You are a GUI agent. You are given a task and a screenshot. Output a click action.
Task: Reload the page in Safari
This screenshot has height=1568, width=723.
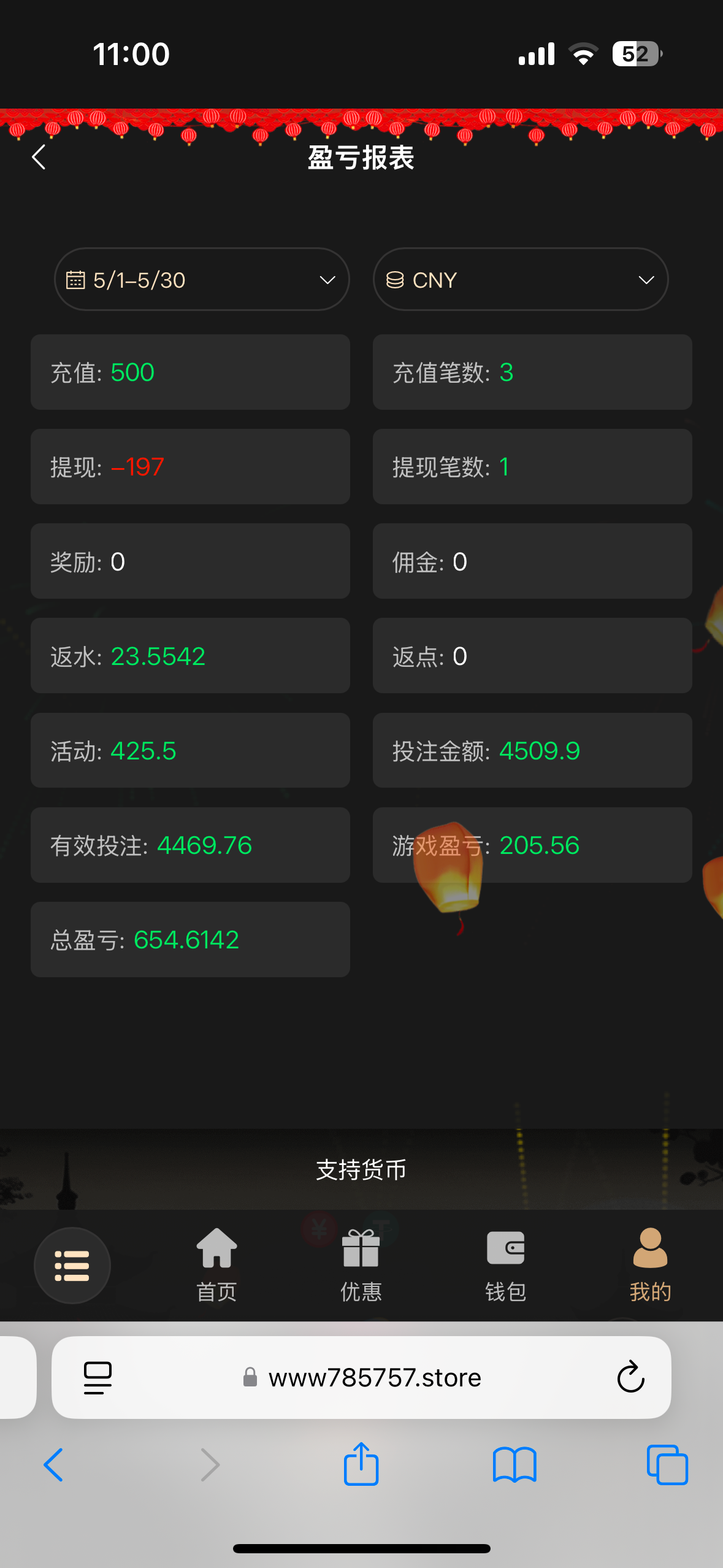click(630, 1377)
